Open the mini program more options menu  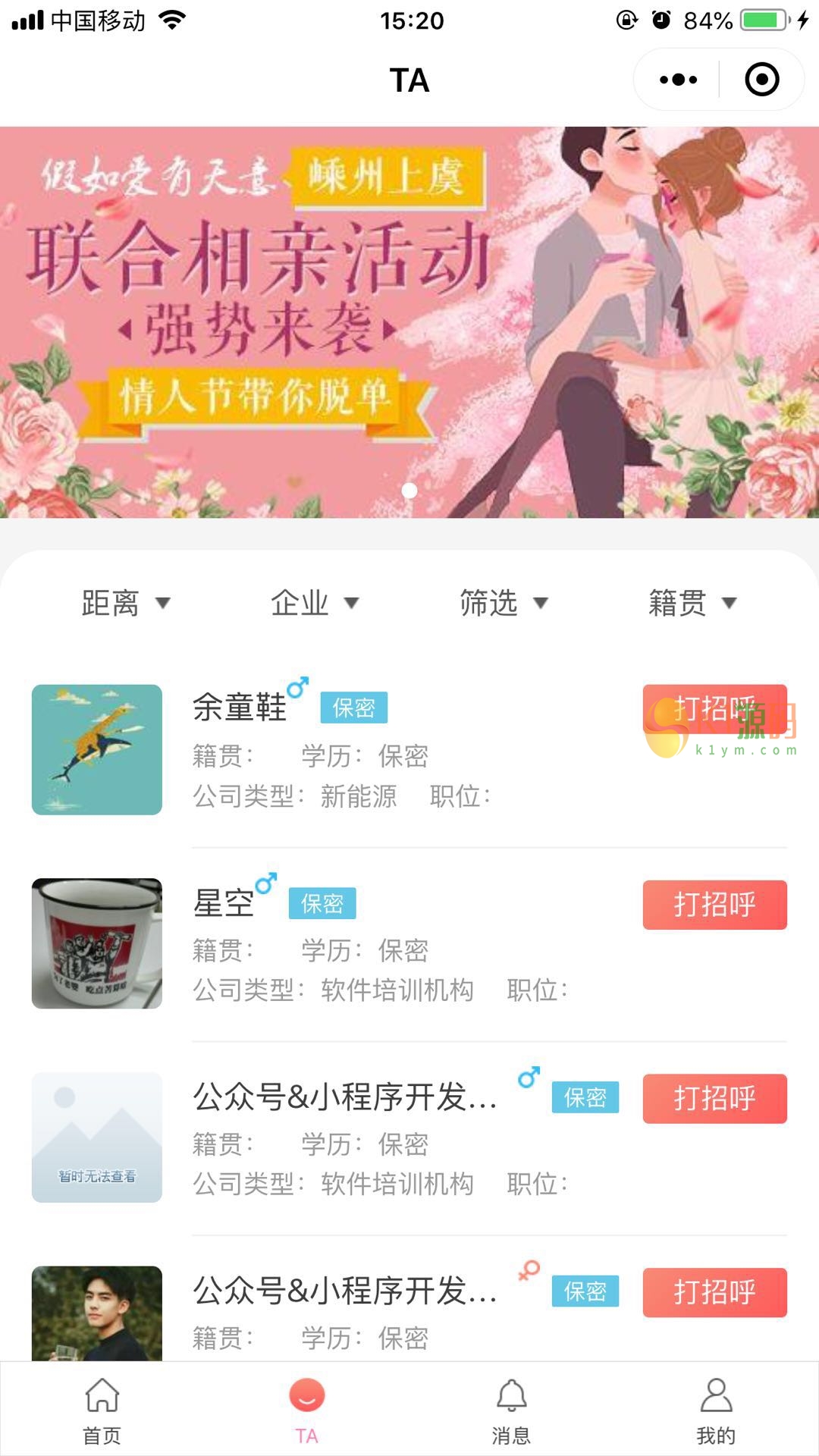(x=678, y=80)
